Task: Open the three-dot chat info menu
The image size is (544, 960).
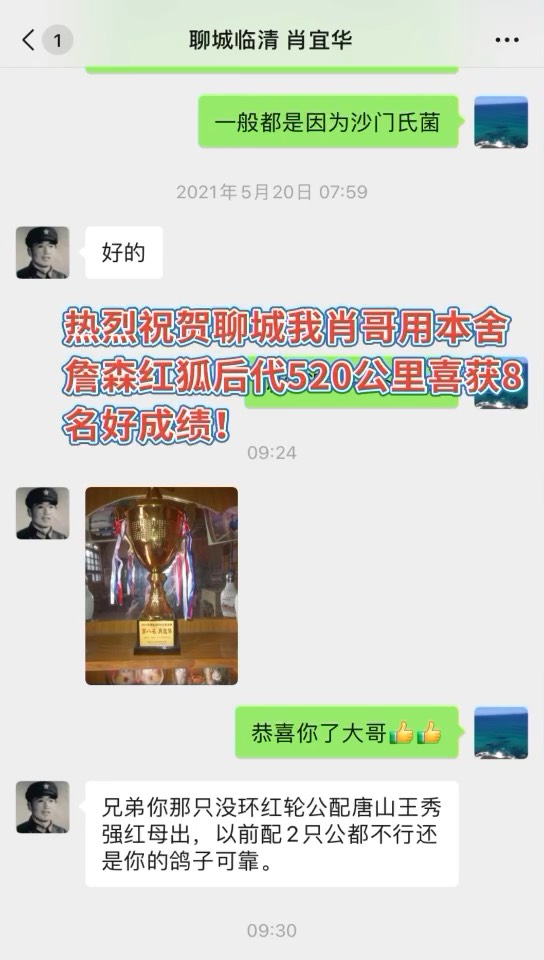Action: click(507, 40)
